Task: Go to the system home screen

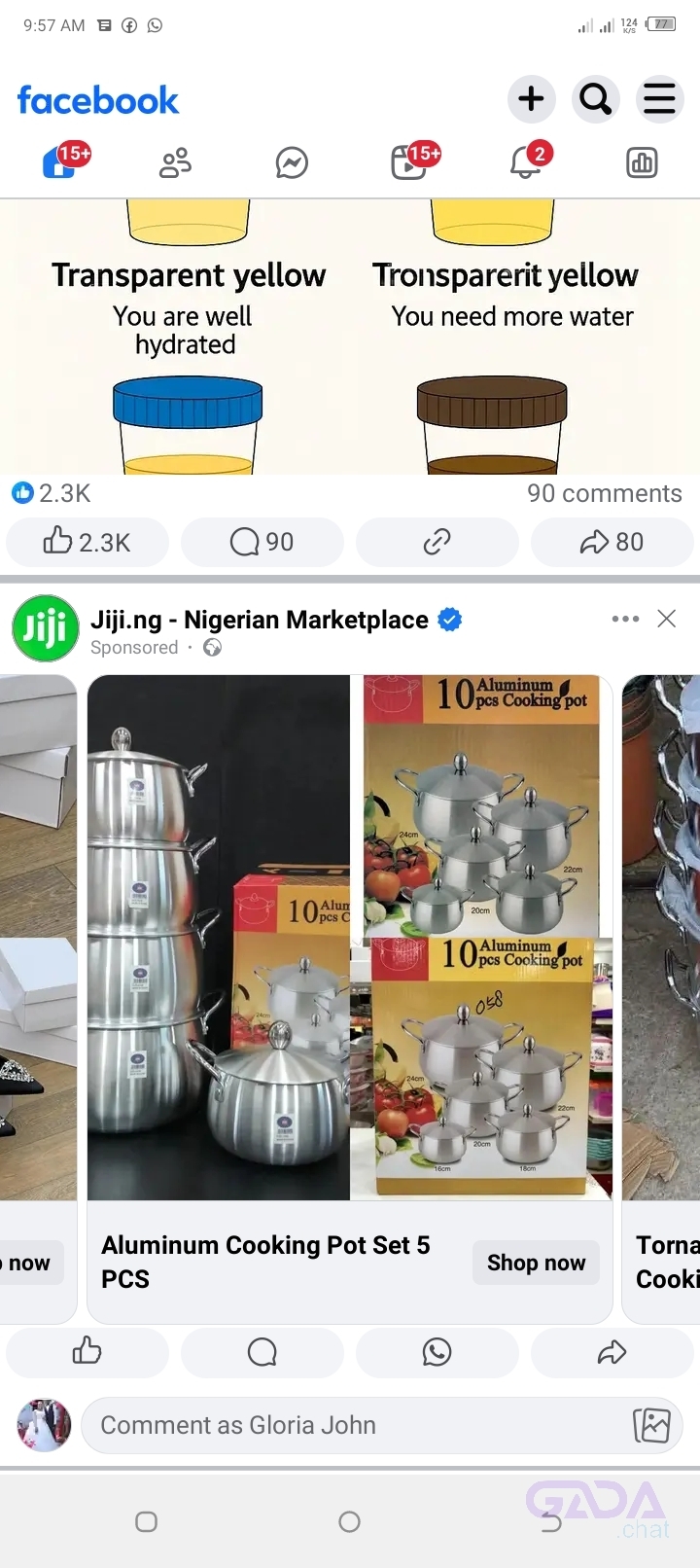Action: [350, 1521]
